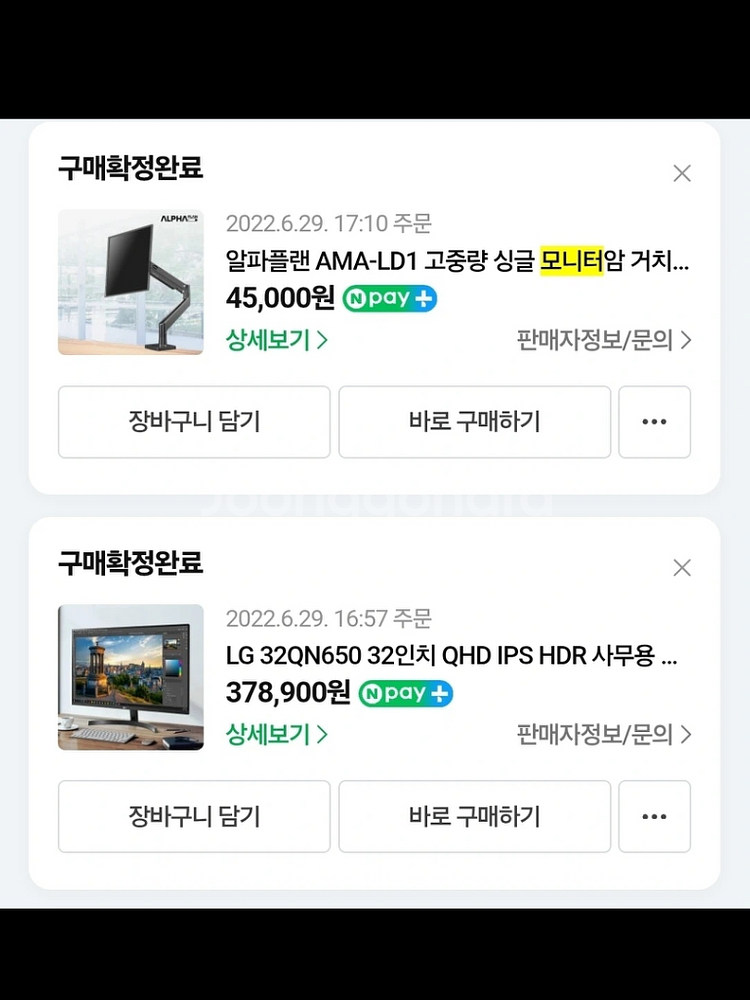Open more options menu for the LG 32QN650 order

click(x=655, y=817)
